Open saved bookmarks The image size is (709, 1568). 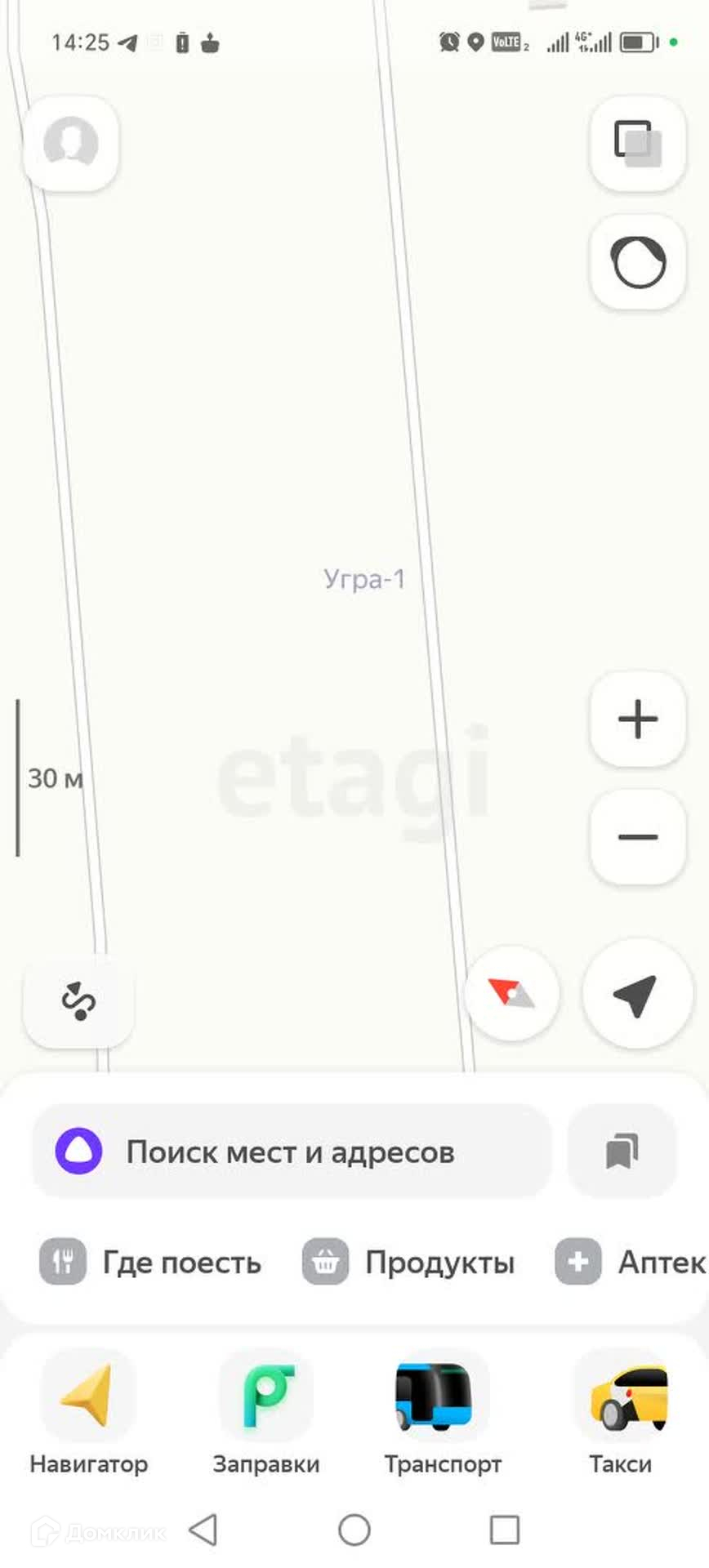(622, 1151)
